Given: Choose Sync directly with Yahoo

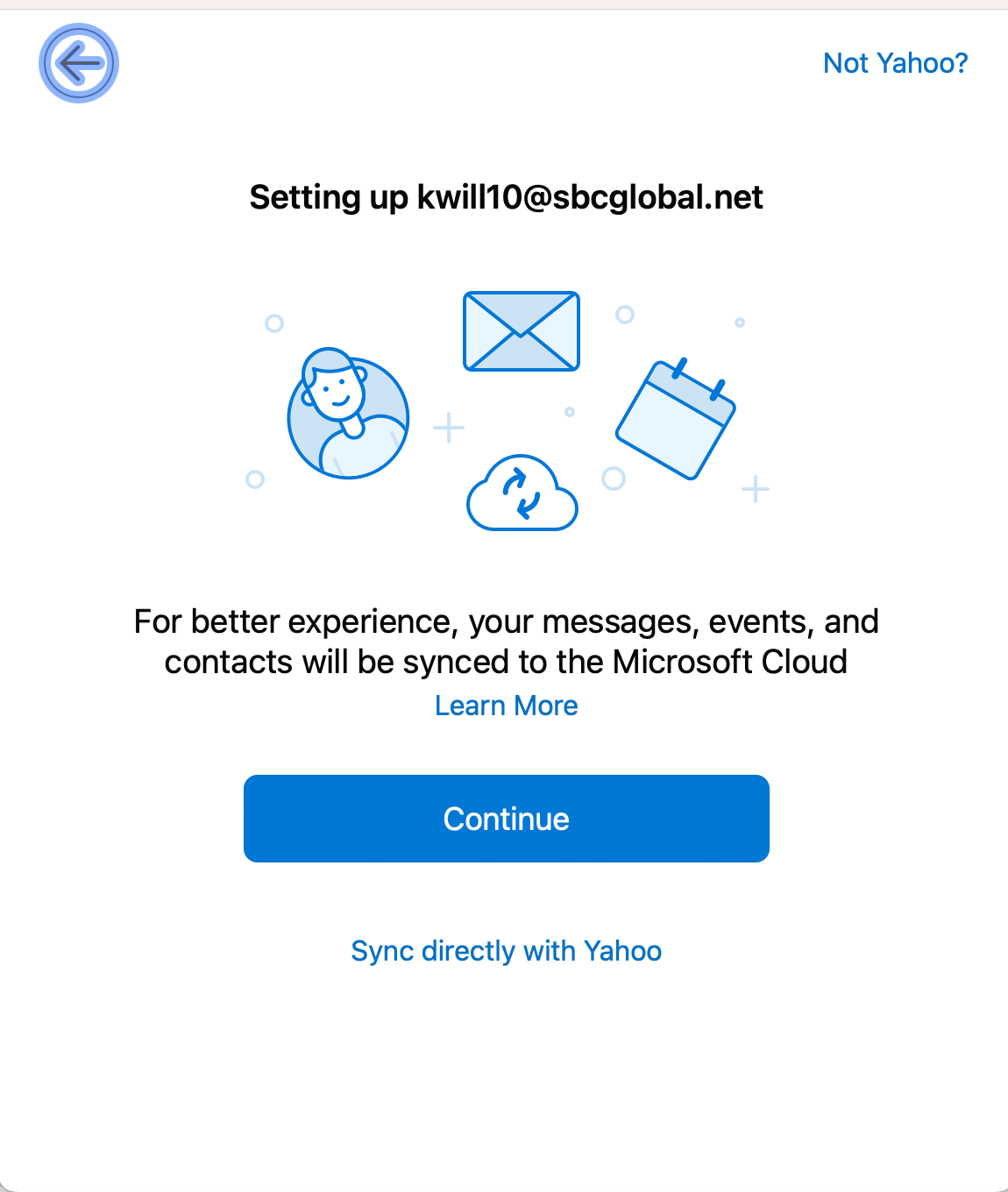Looking at the screenshot, I should (x=506, y=951).
